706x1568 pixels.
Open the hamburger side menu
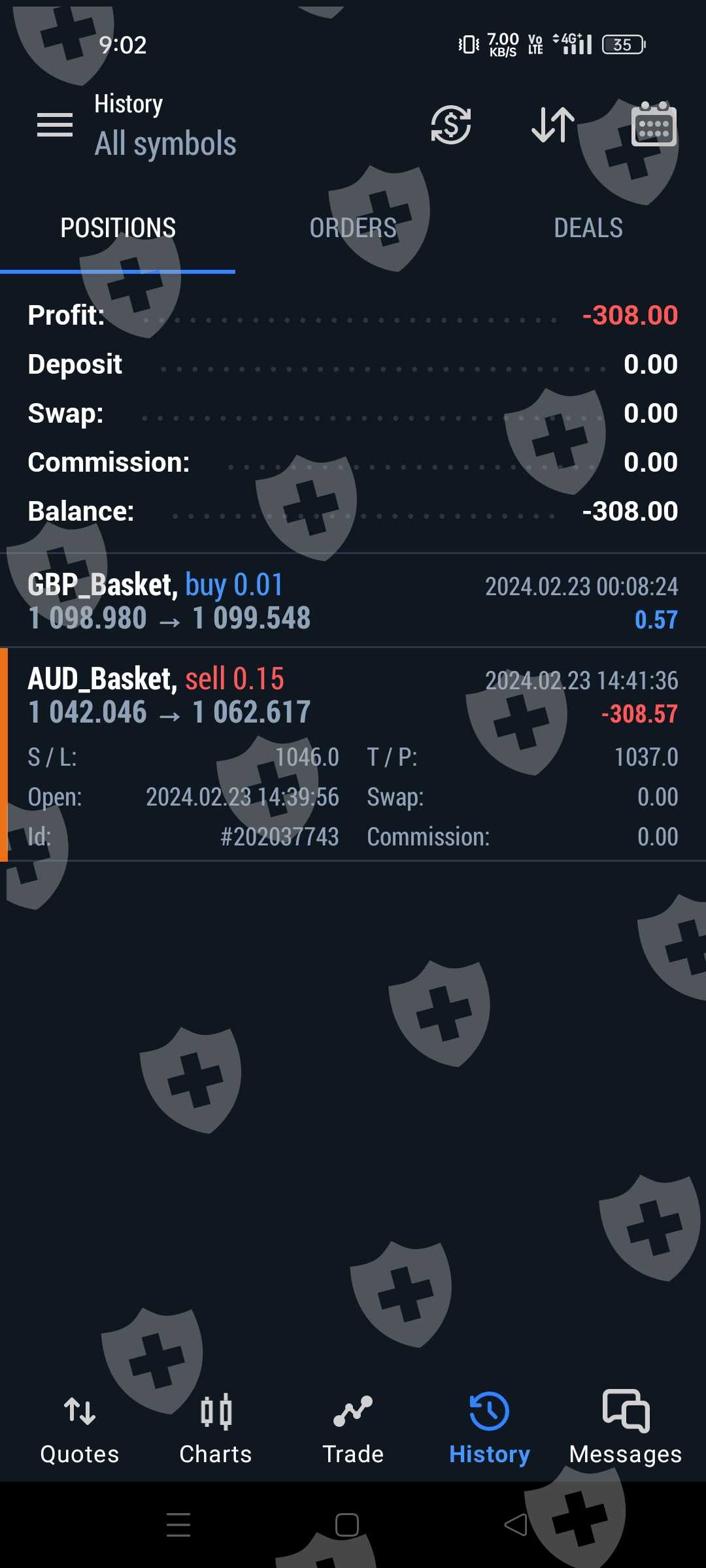click(x=55, y=125)
